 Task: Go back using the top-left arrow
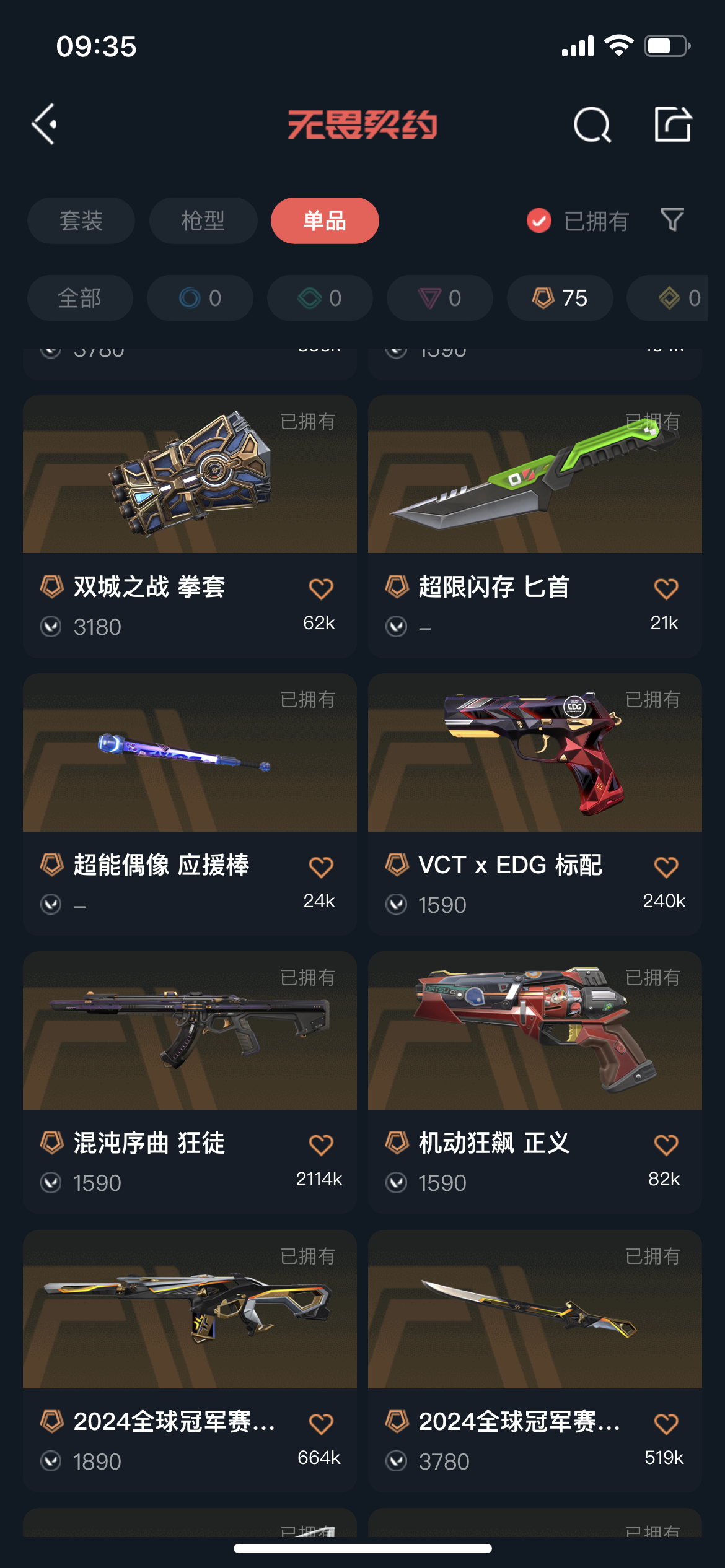(x=45, y=124)
